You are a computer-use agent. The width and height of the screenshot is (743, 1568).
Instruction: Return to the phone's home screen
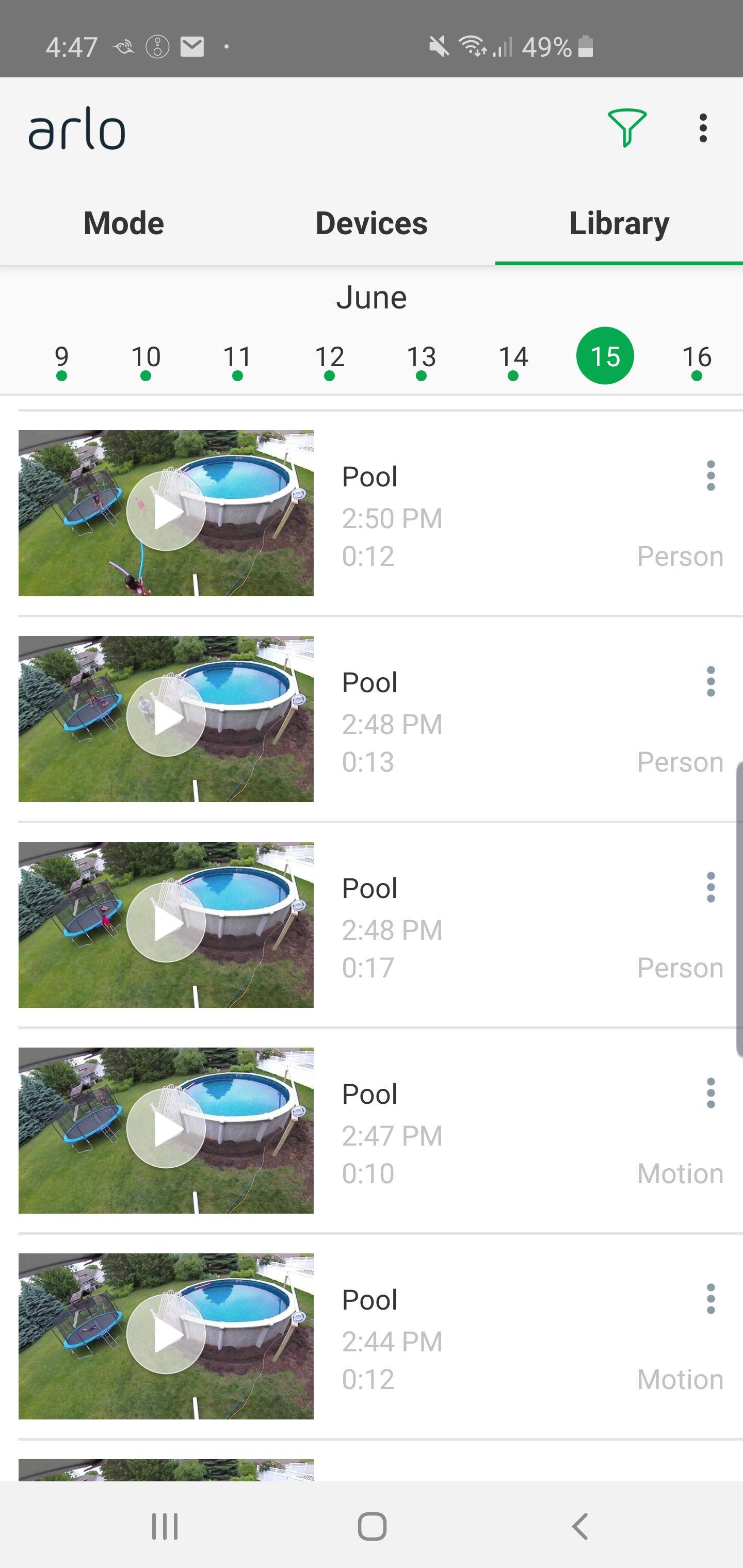(x=372, y=1527)
